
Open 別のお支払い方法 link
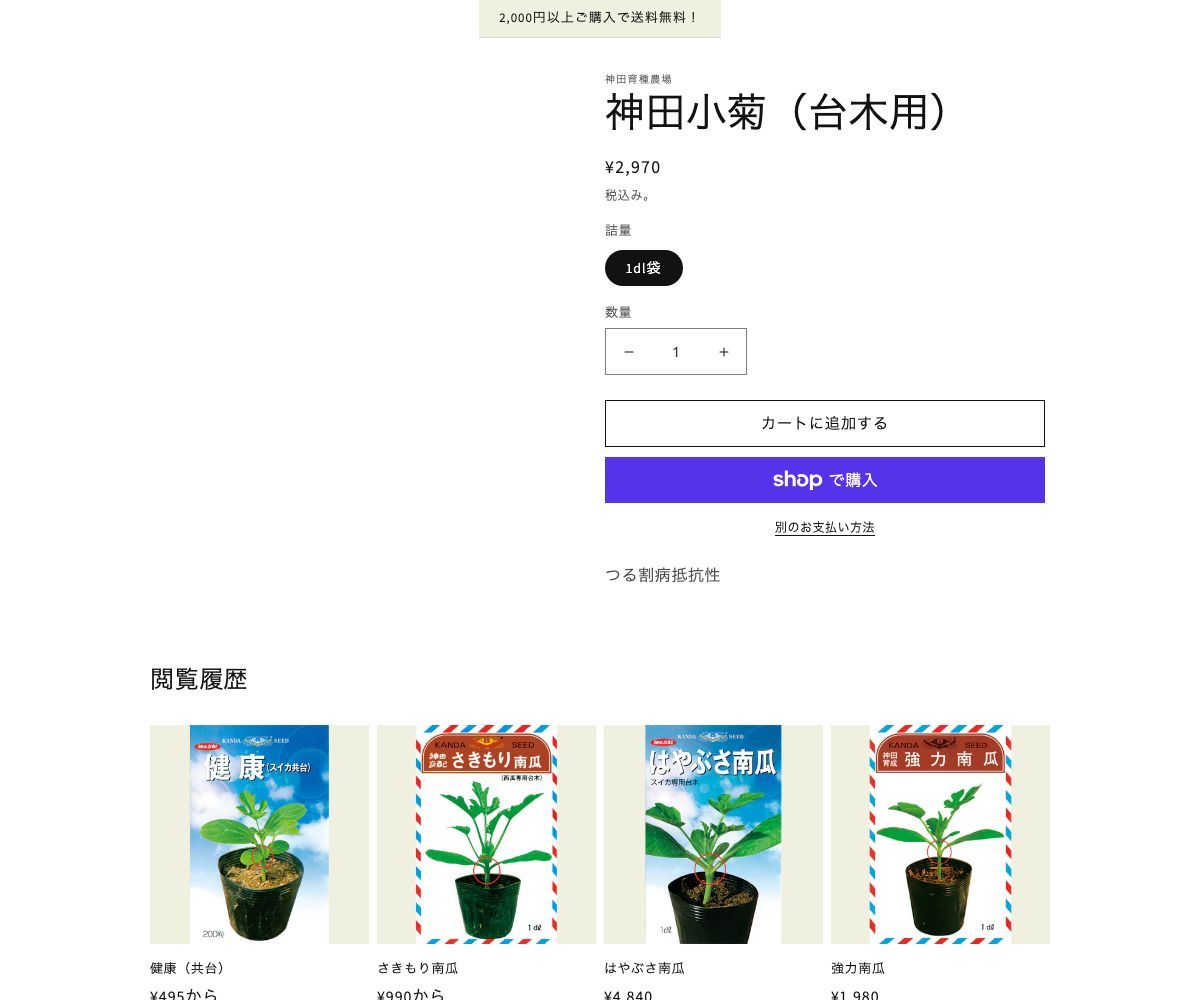point(824,527)
